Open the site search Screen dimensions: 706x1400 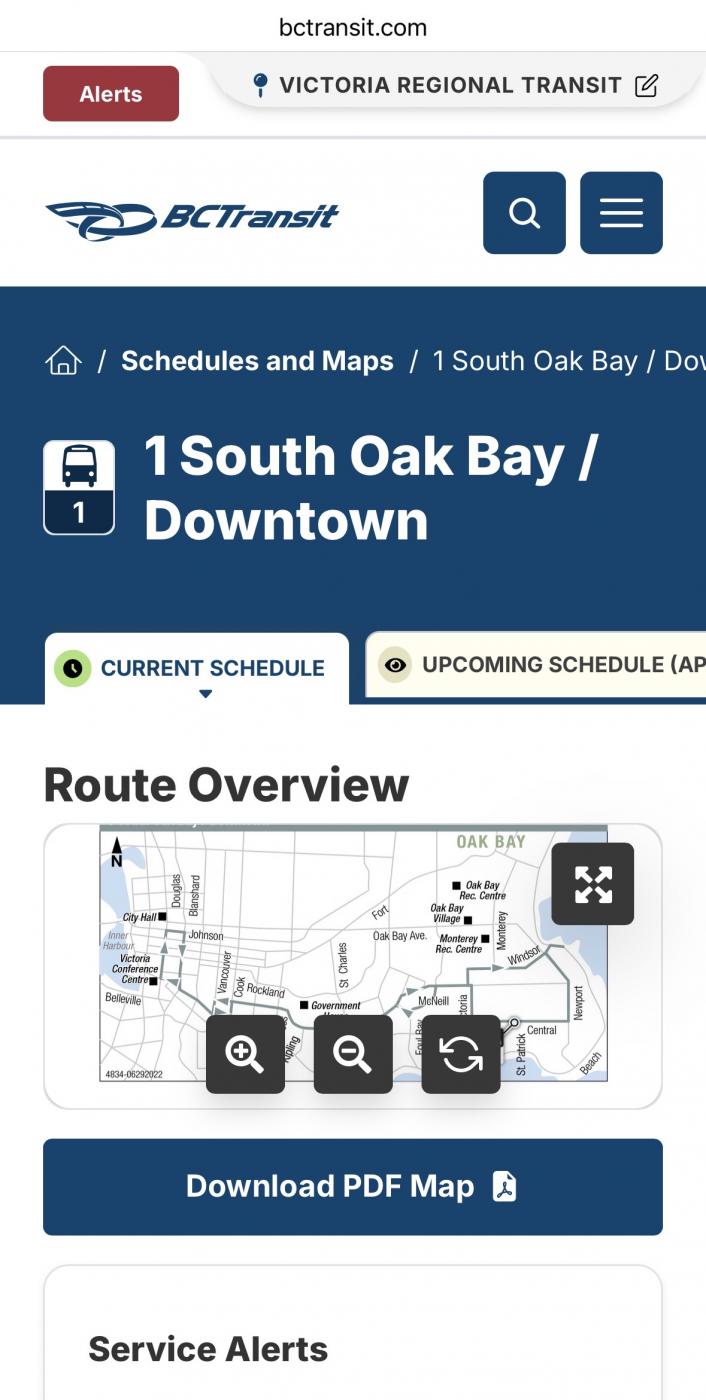(524, 213)
